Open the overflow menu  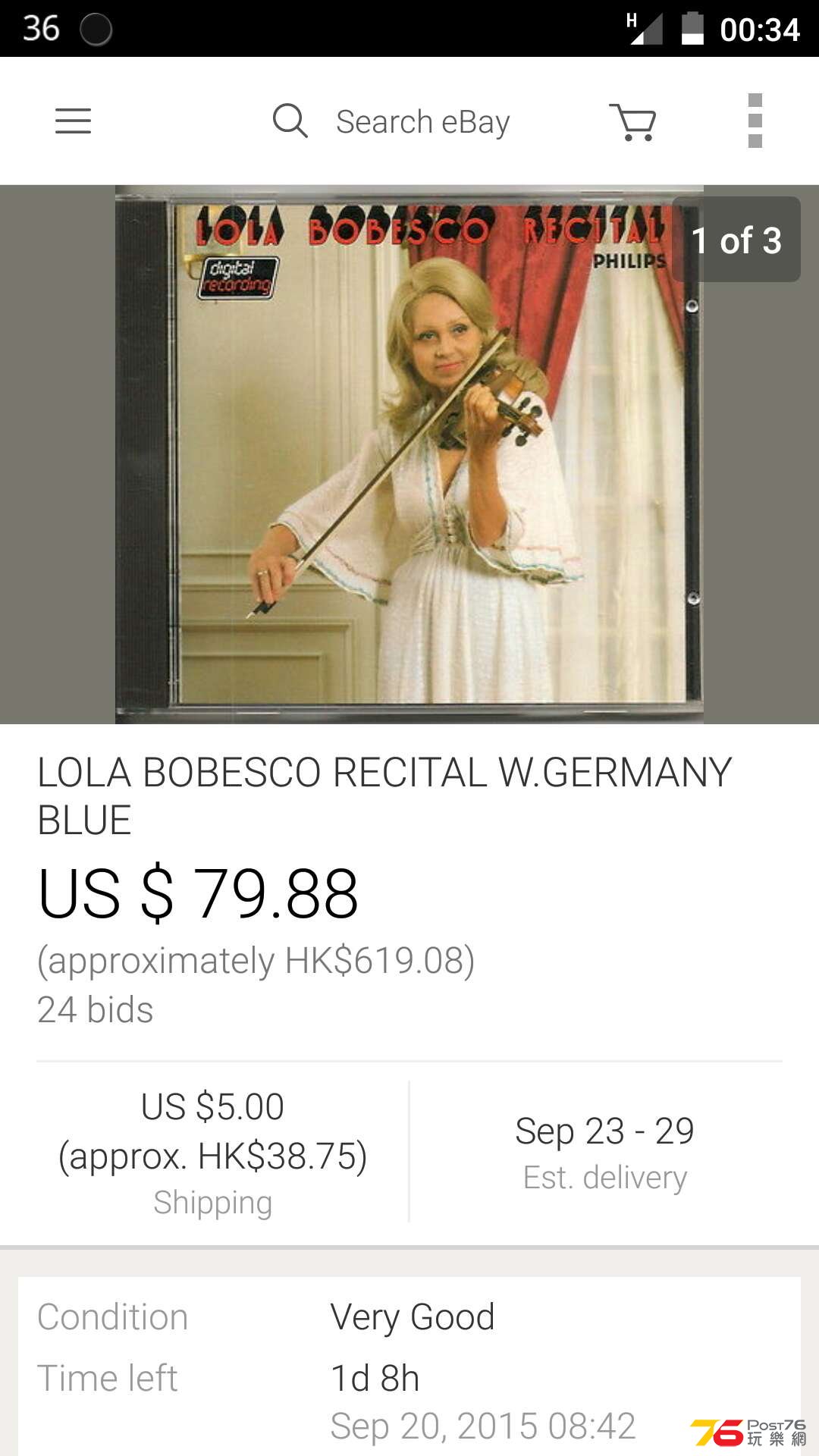(x=755, y=121)
